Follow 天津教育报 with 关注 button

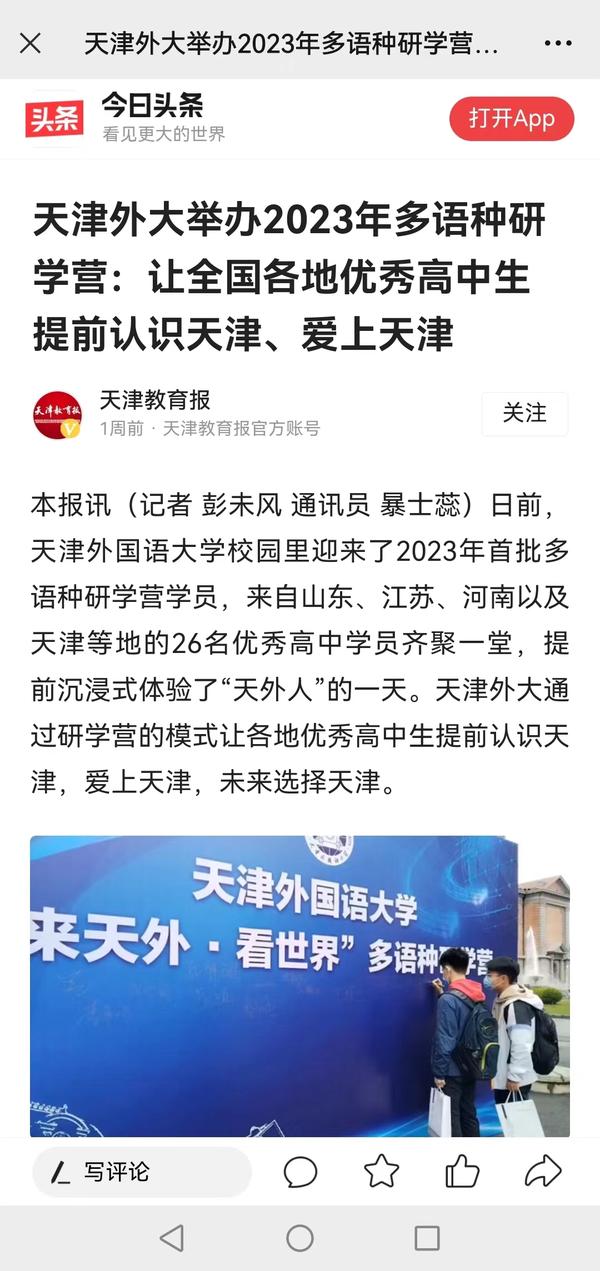point(524,413)
